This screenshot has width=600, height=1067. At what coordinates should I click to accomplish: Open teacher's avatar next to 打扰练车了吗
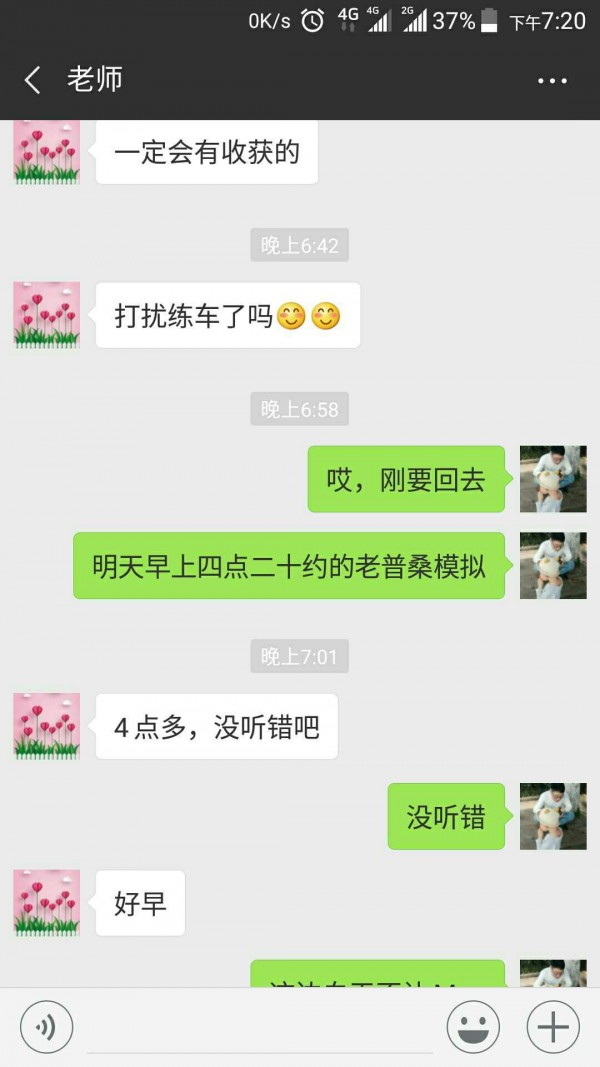47,315
